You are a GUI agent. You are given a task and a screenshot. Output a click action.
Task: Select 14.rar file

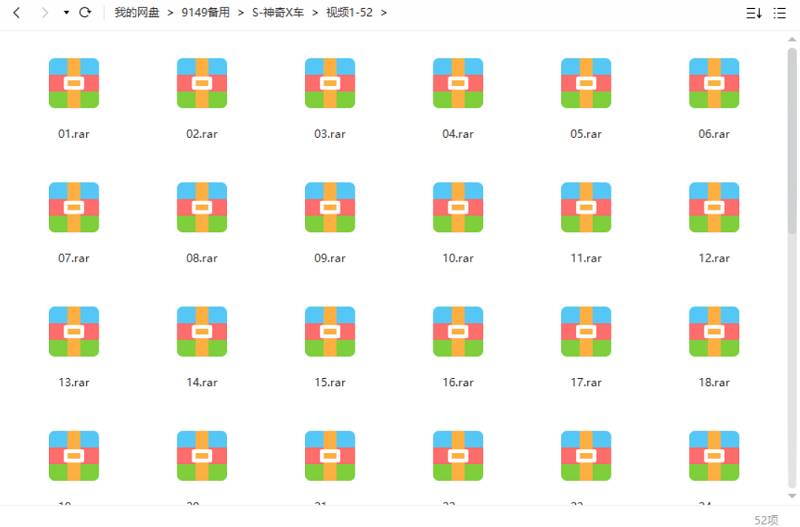pos(202,331)
